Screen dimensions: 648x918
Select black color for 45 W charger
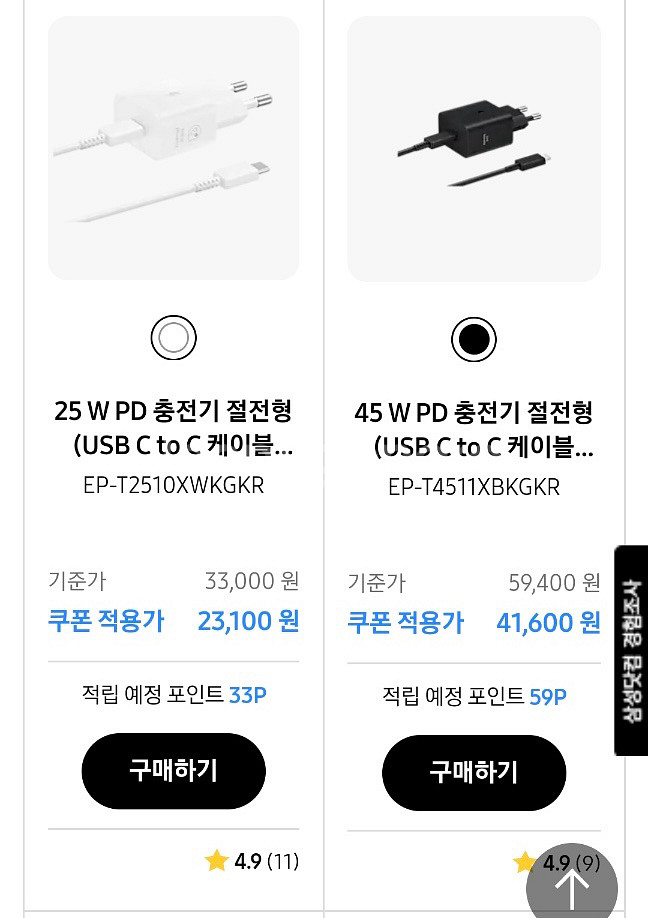click(x=473, y=339)
